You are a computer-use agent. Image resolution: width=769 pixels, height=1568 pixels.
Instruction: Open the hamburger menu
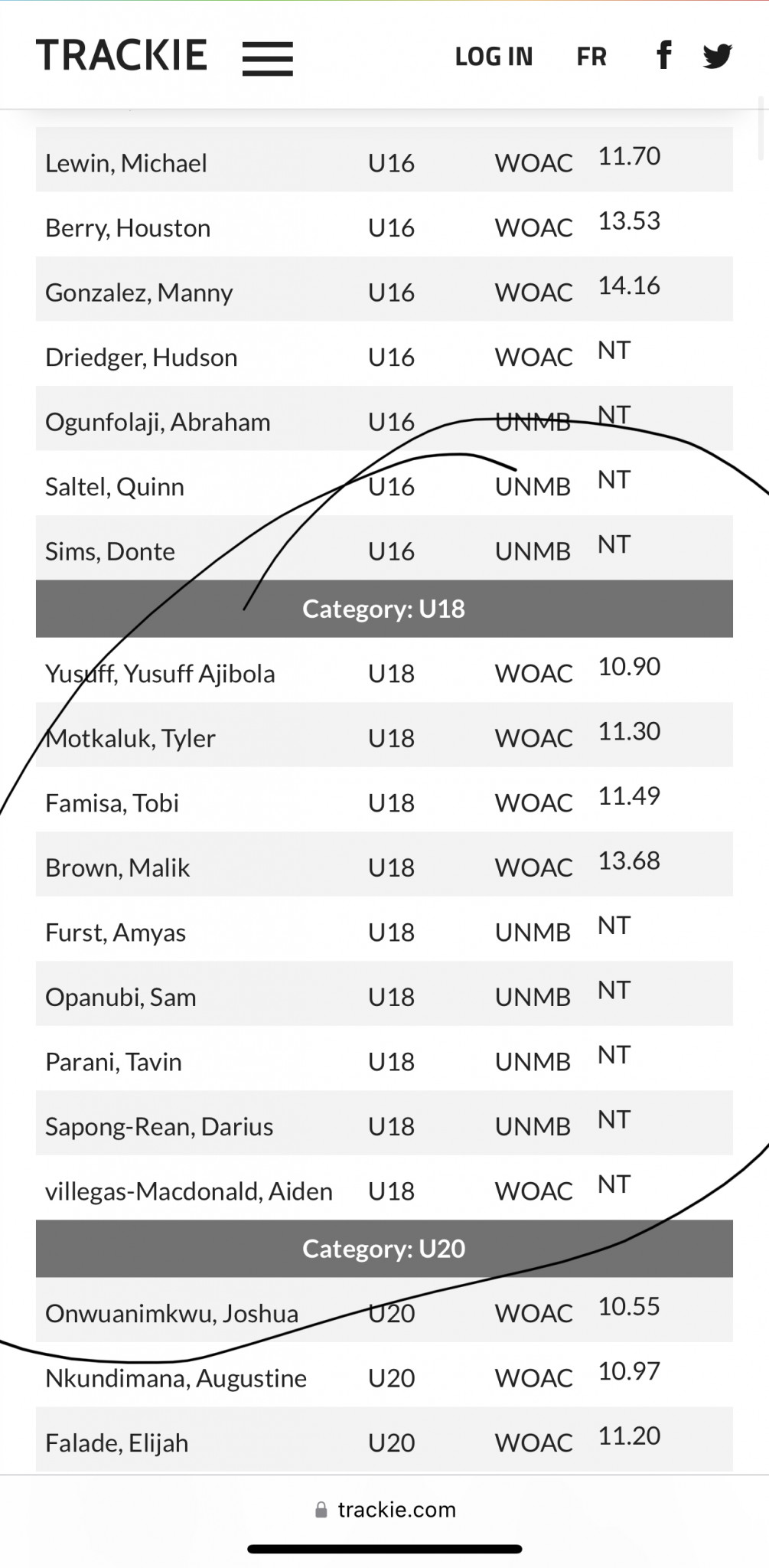(268, 59)
